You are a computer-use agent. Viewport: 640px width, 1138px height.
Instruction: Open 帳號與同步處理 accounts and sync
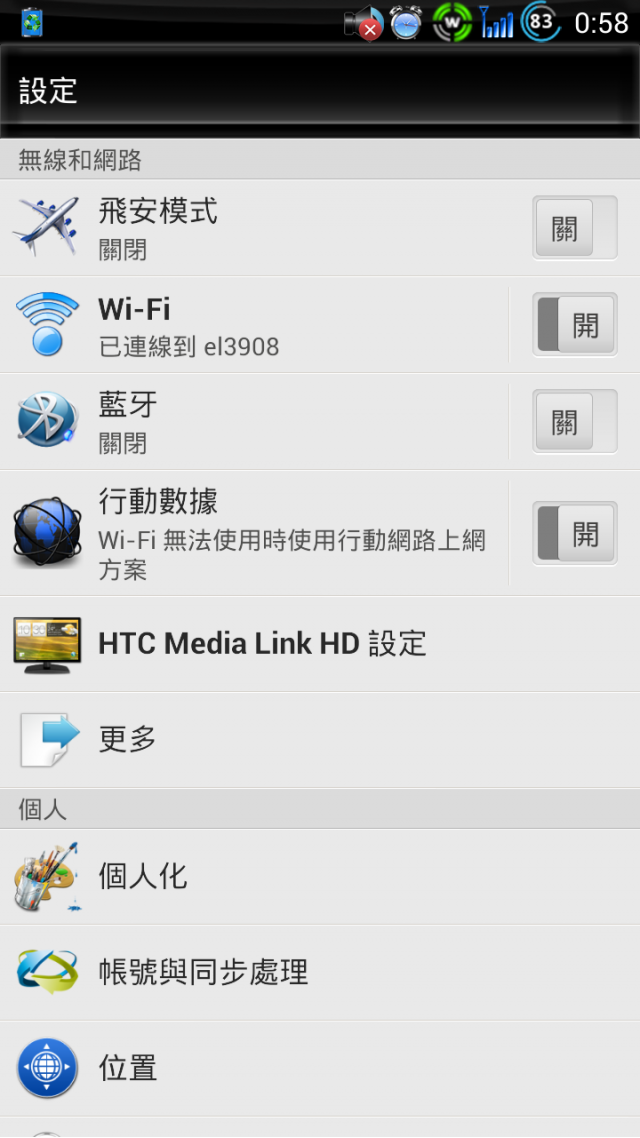(x=320, y=973)
